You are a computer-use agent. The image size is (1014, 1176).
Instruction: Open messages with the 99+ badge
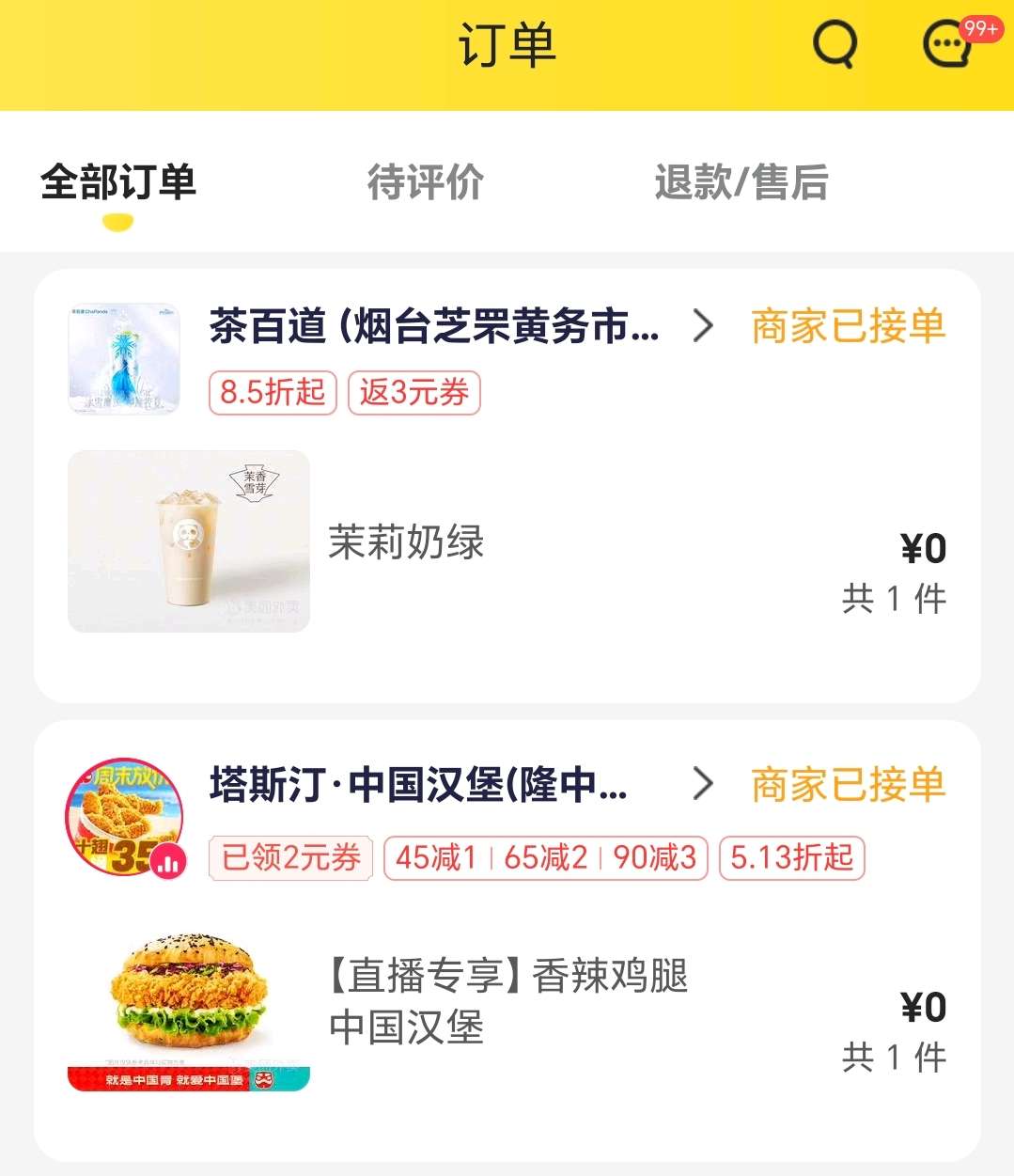coord(947,43)
